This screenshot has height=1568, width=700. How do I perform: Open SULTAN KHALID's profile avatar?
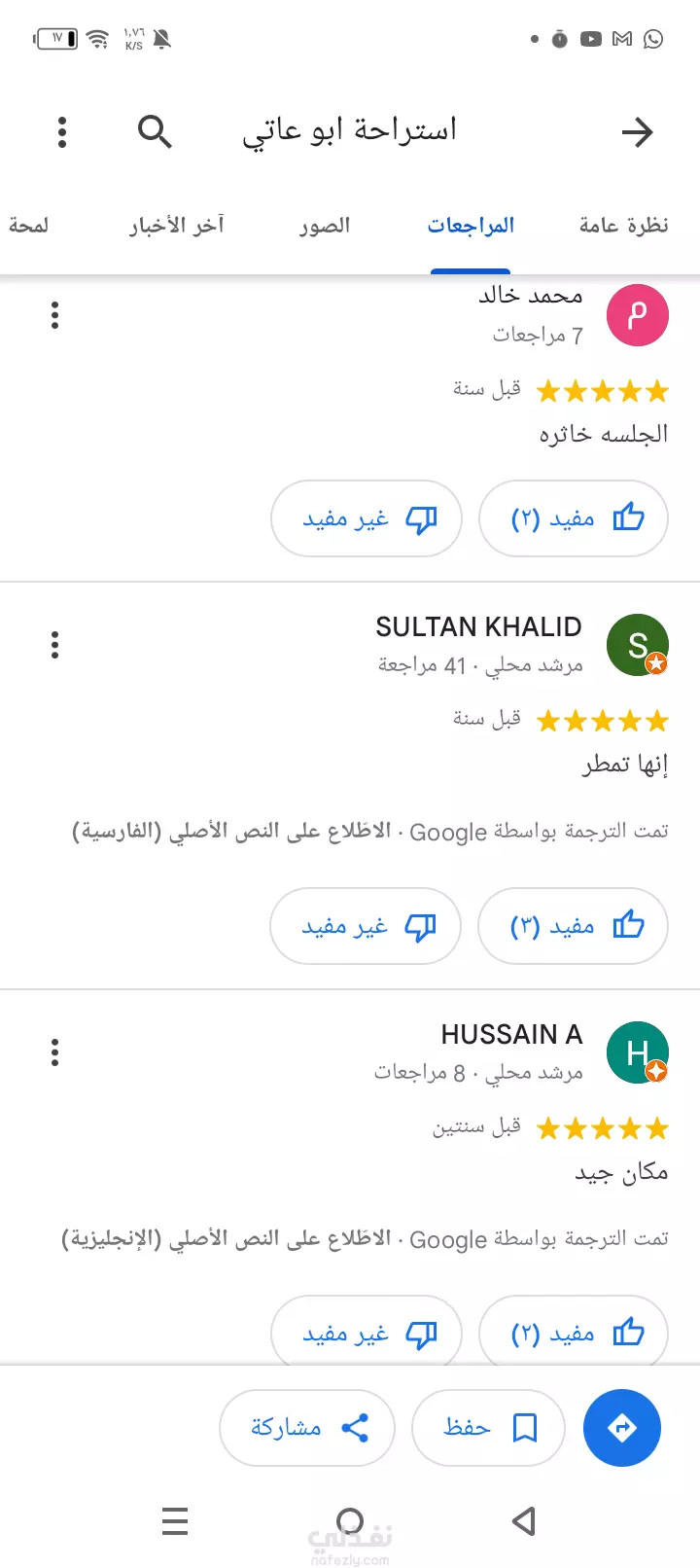638,645
